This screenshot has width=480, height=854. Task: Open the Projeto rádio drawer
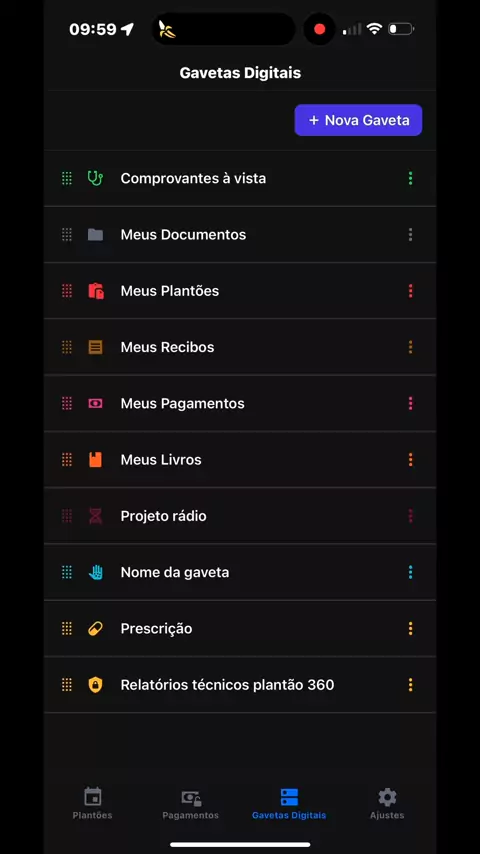pos(240,516)
